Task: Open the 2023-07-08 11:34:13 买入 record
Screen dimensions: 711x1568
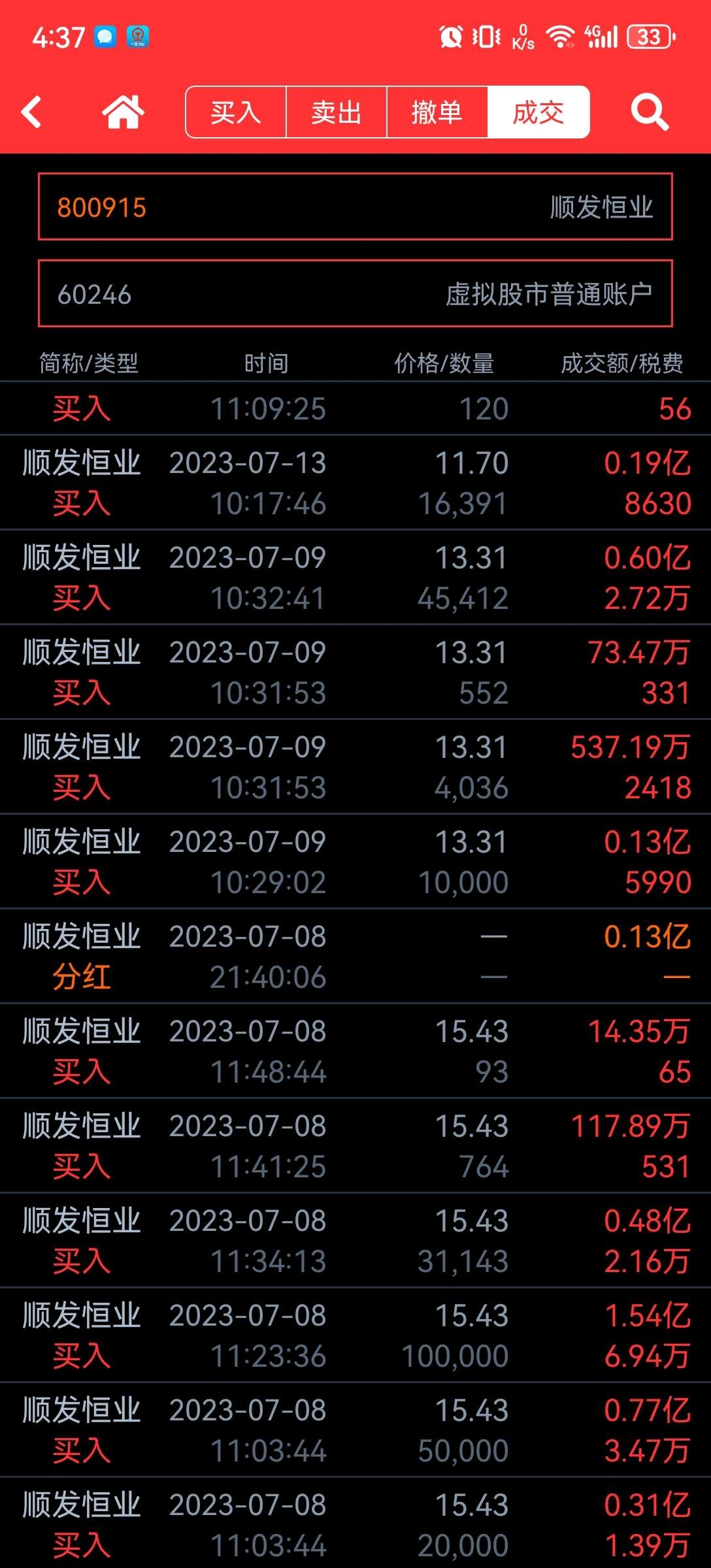Action: (x=355, y=1241)
